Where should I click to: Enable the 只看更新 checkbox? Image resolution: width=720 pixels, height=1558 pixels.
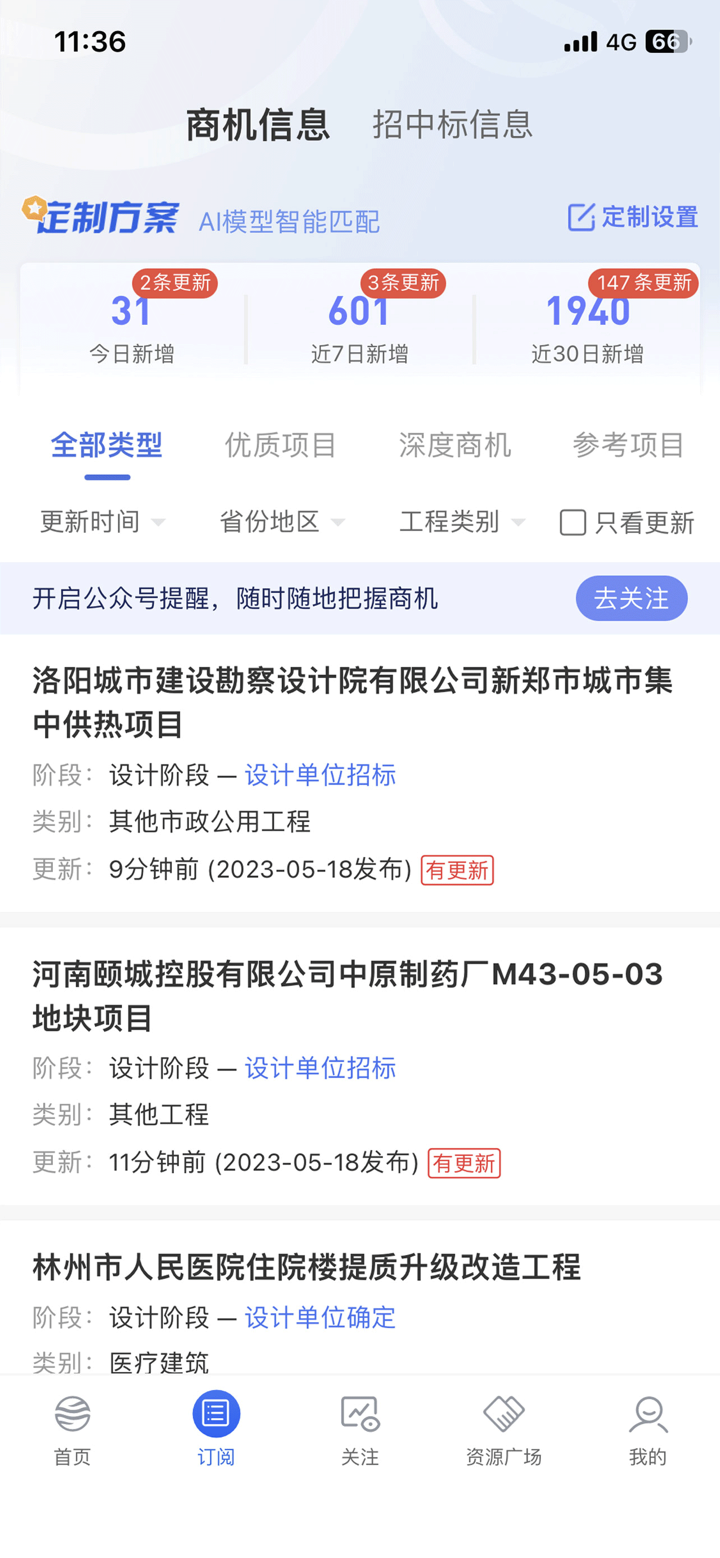click(572, 522)
